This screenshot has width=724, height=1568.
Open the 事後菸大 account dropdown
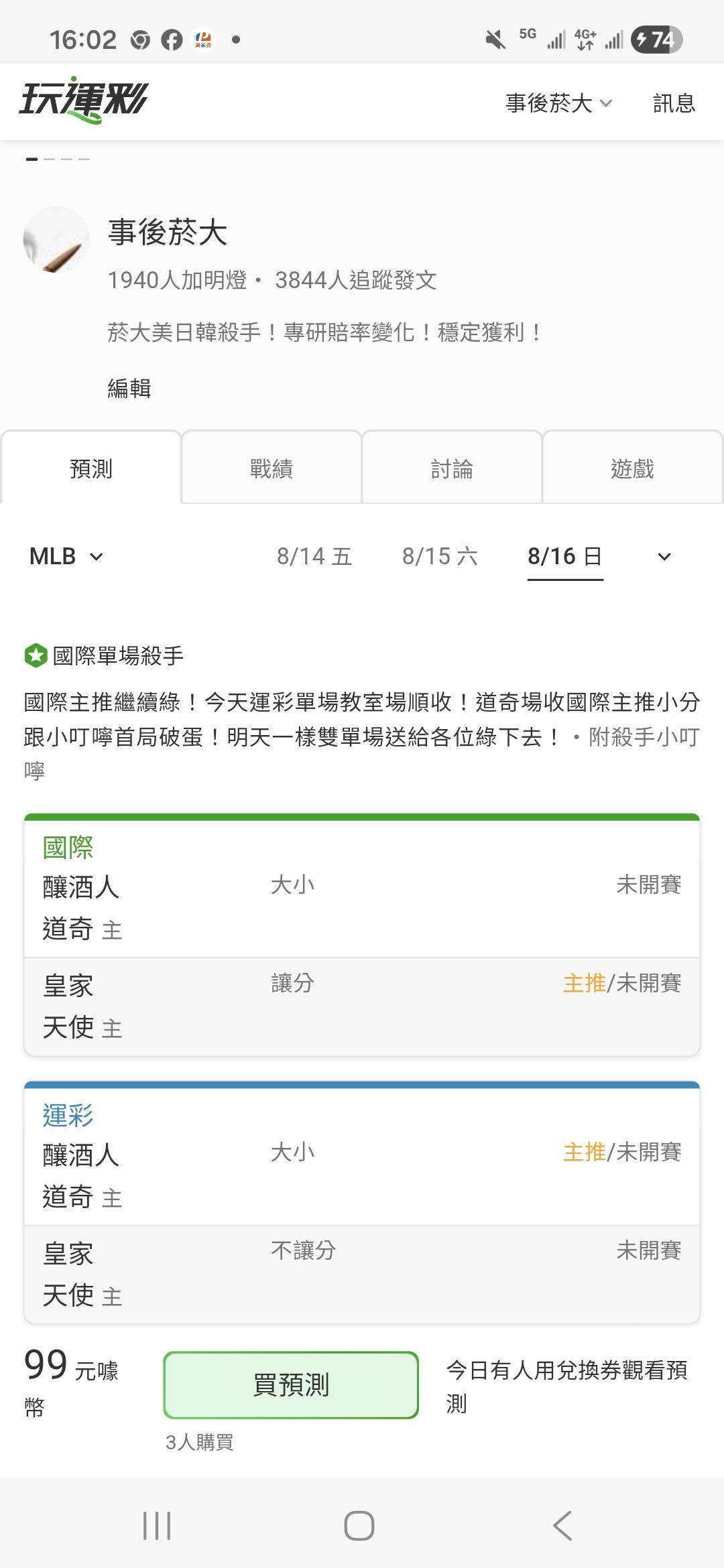(x=559, y=103)
